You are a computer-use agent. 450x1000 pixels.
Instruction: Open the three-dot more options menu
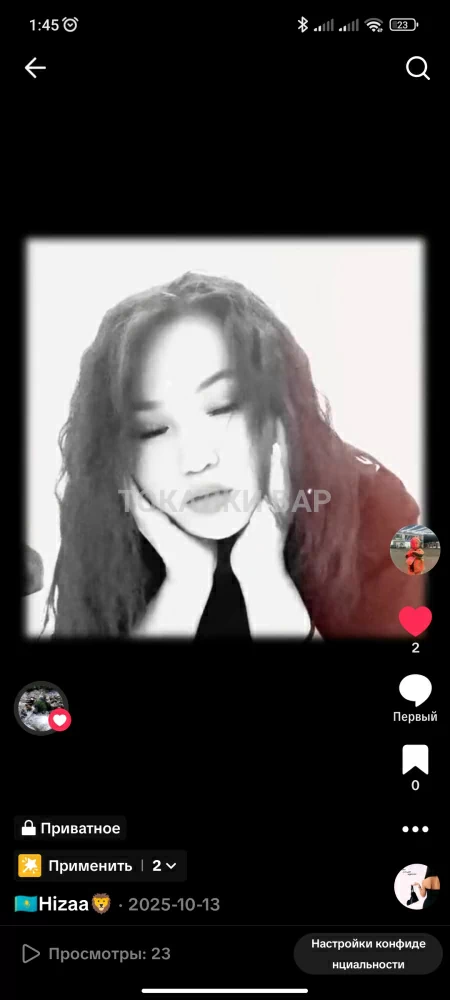point(416,829)
